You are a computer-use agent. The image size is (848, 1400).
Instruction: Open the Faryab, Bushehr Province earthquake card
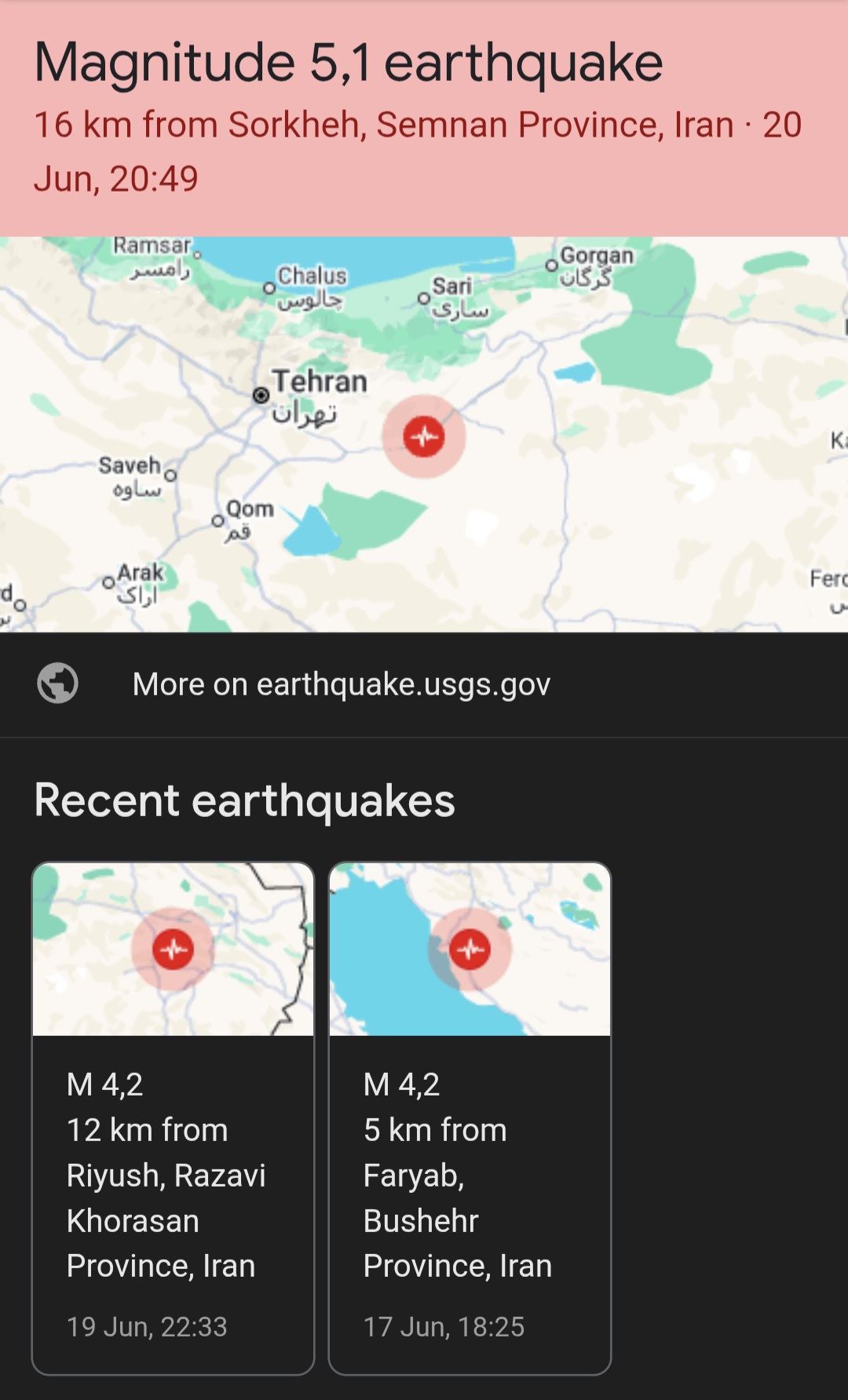[x=470, y=1118]
